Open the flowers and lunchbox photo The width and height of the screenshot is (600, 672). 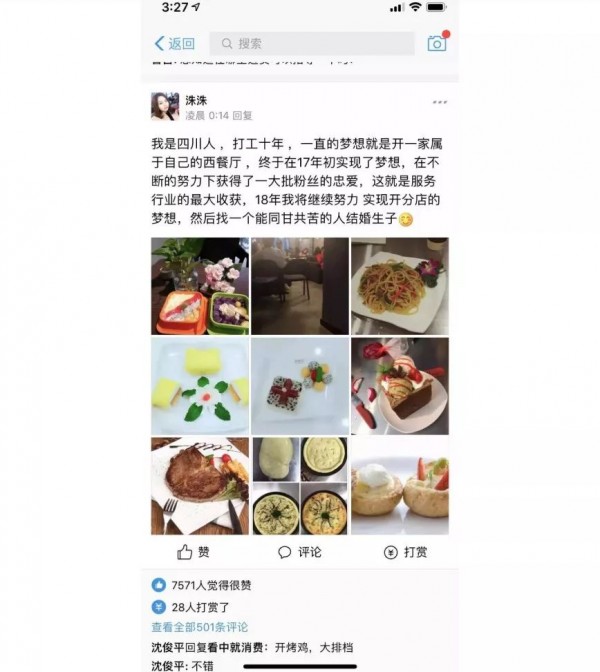tap(200, 285)
